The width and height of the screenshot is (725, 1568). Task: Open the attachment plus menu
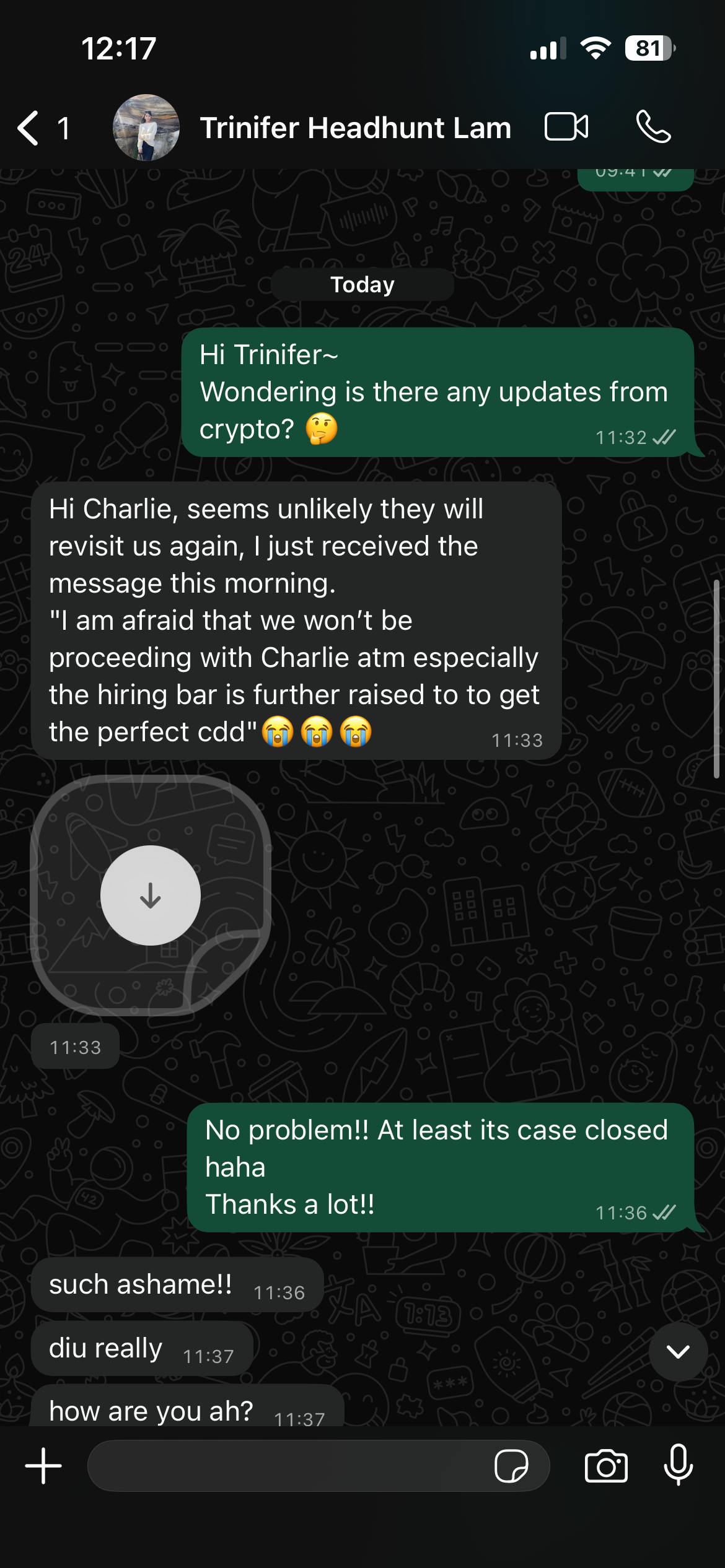click(43, 1466)
